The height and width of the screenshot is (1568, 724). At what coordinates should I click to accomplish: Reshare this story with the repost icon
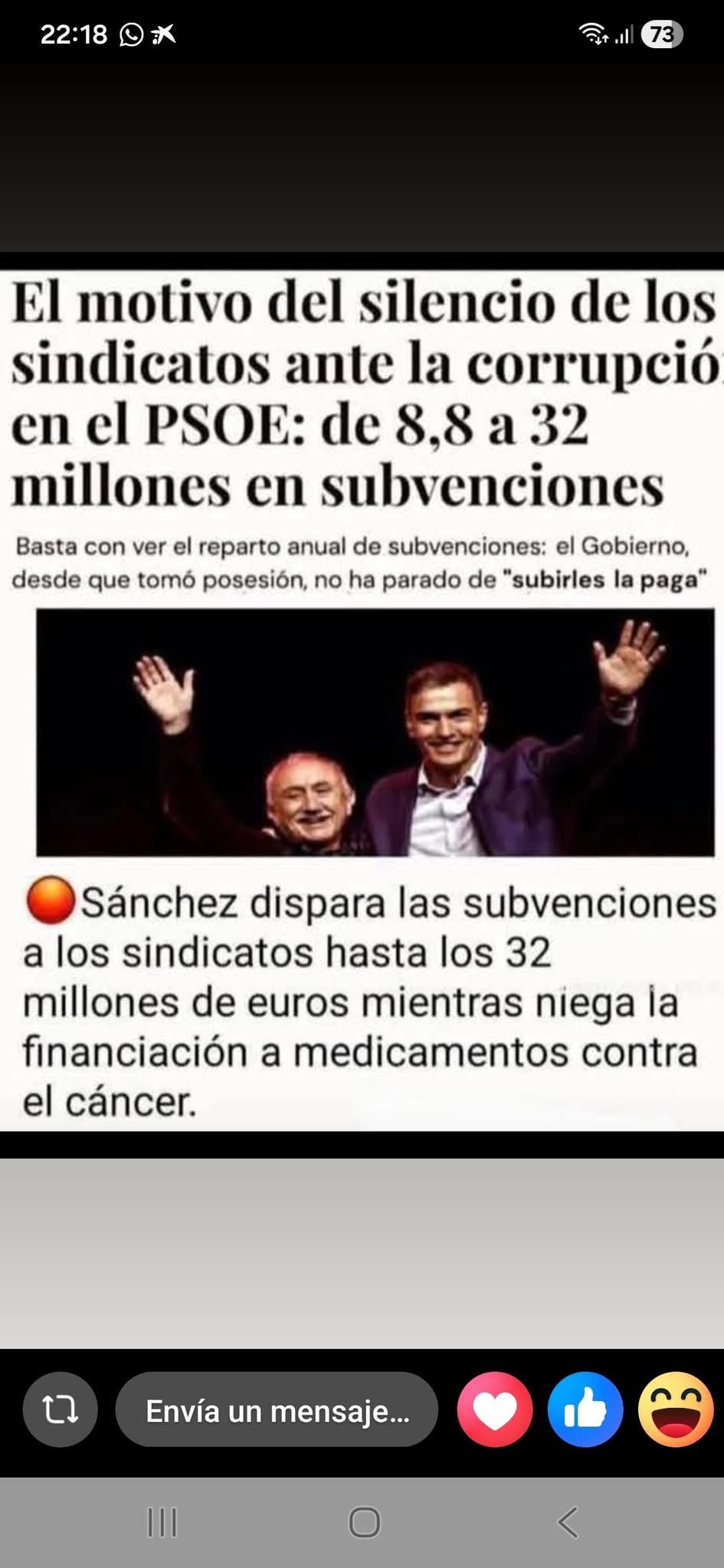(x=60, y=1410)
